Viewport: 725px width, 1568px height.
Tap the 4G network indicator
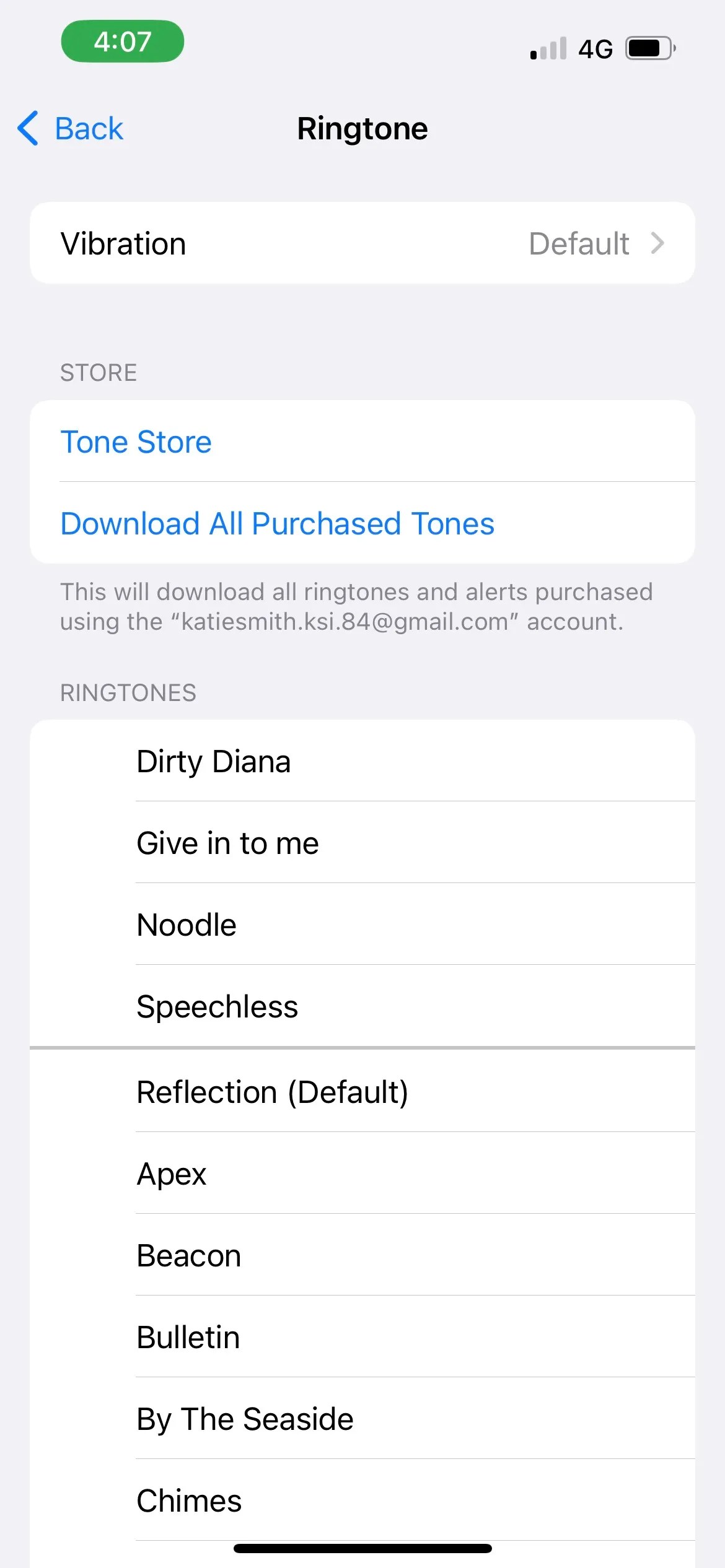pyautogui.click(x=594, y=47)
